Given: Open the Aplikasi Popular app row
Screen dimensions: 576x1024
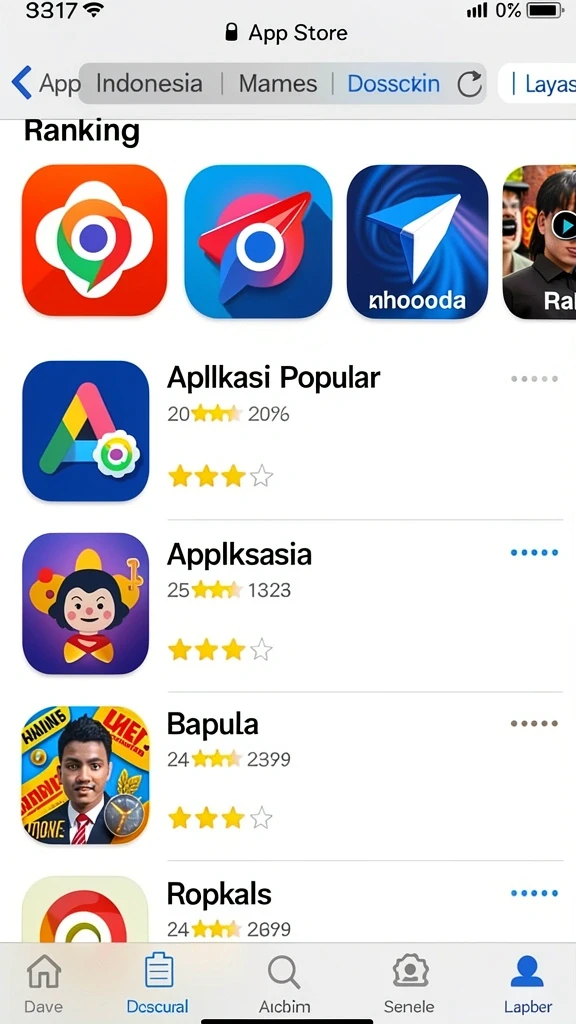Looking at the screenshot, I should point(293,431).
